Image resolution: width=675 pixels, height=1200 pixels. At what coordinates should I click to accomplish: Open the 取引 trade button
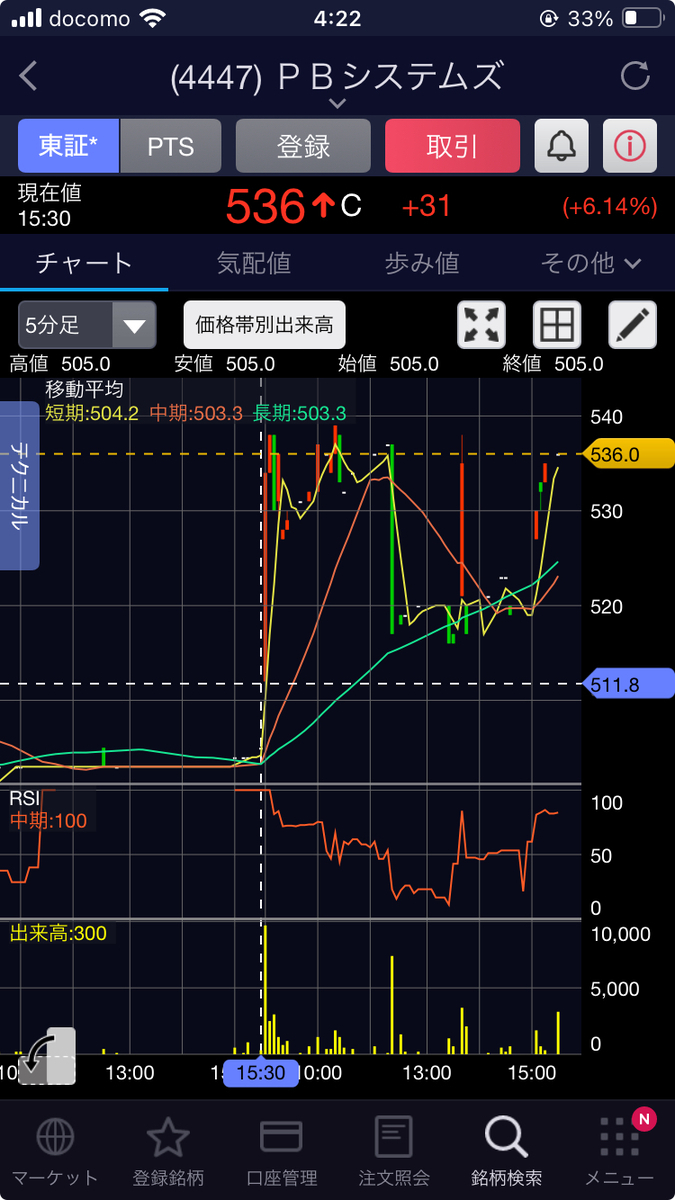(x=452, y=146)
